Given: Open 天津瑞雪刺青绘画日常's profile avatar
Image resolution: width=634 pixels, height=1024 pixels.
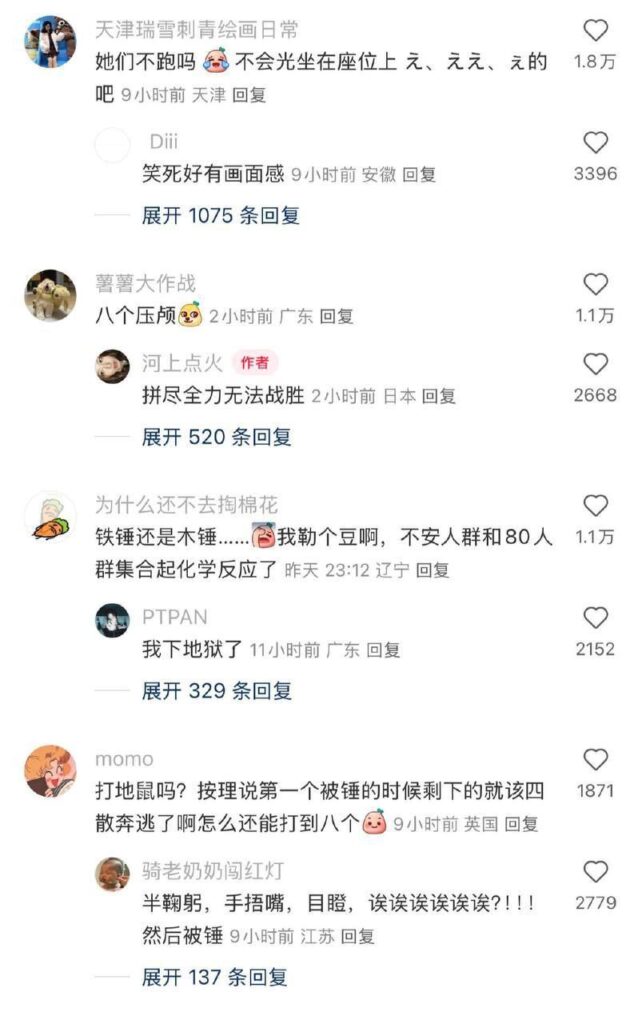Looking at the screenshot, I should (x=50, y=41).
